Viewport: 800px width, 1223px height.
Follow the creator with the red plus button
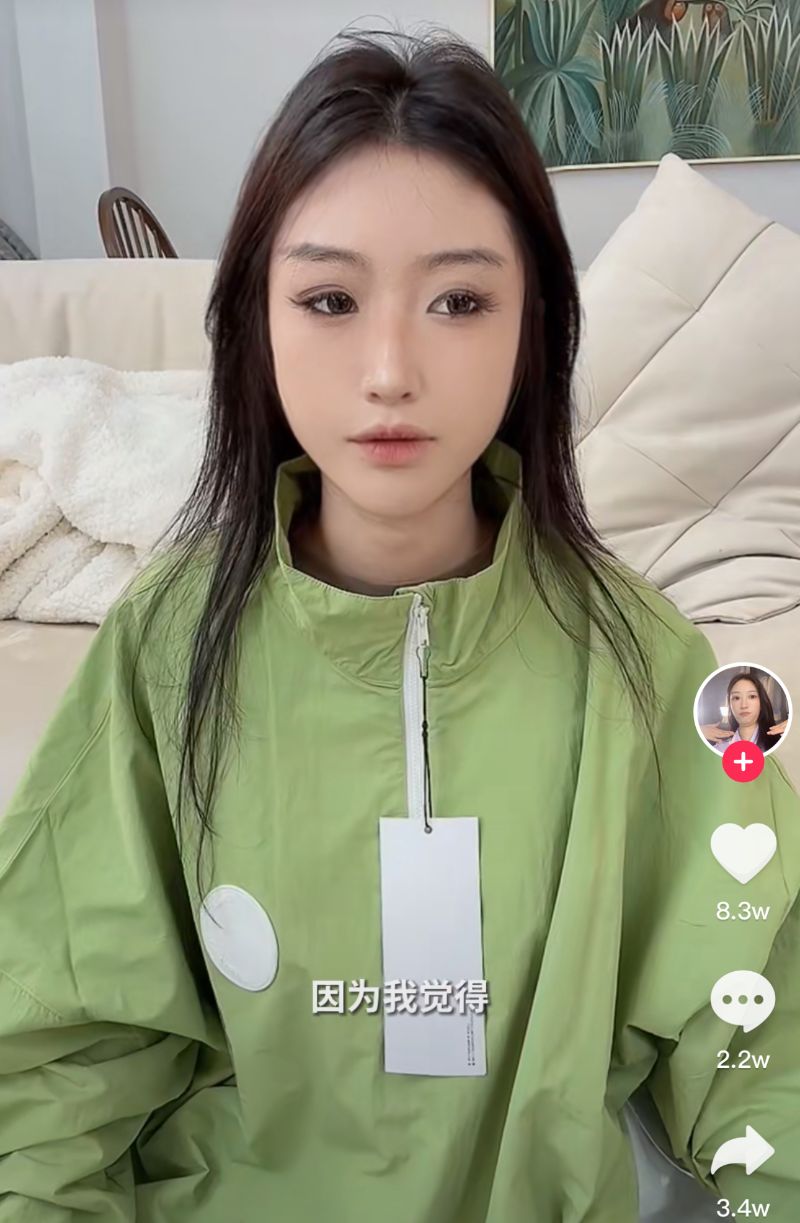(x=743, y=763)
